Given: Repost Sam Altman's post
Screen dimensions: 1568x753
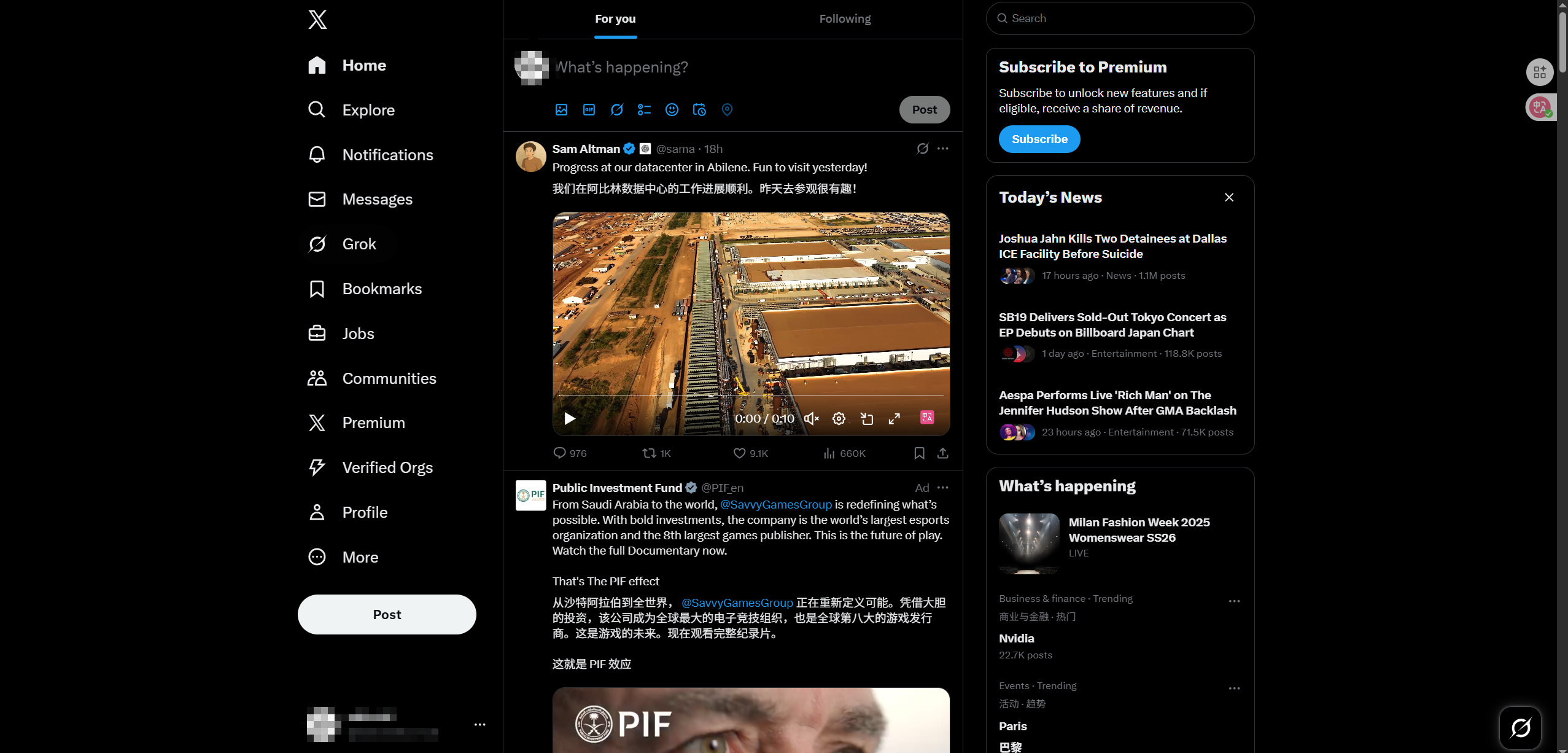Looking at the screenshot, I should (x=649, y=453).
